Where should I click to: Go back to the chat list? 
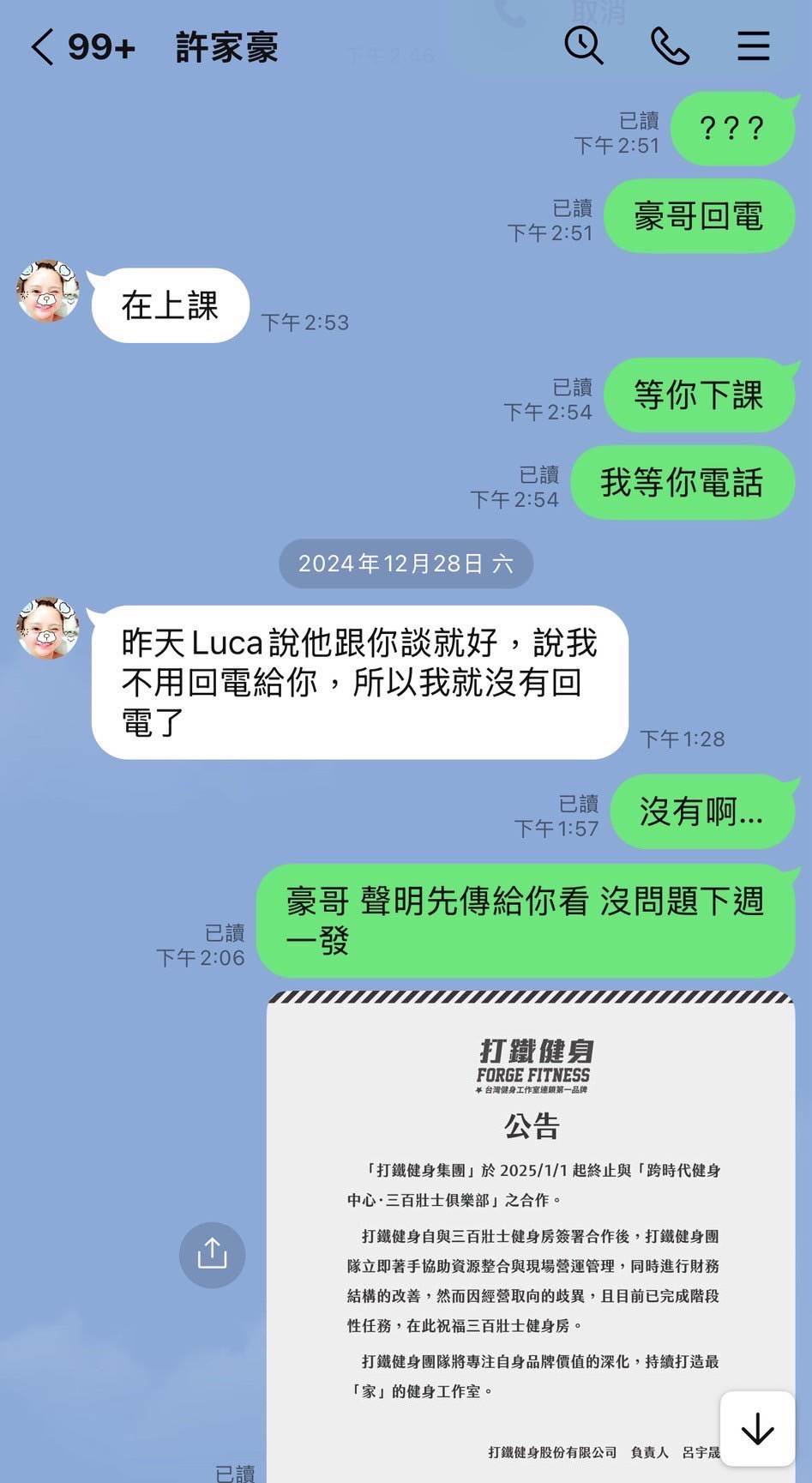click(43, 47)
